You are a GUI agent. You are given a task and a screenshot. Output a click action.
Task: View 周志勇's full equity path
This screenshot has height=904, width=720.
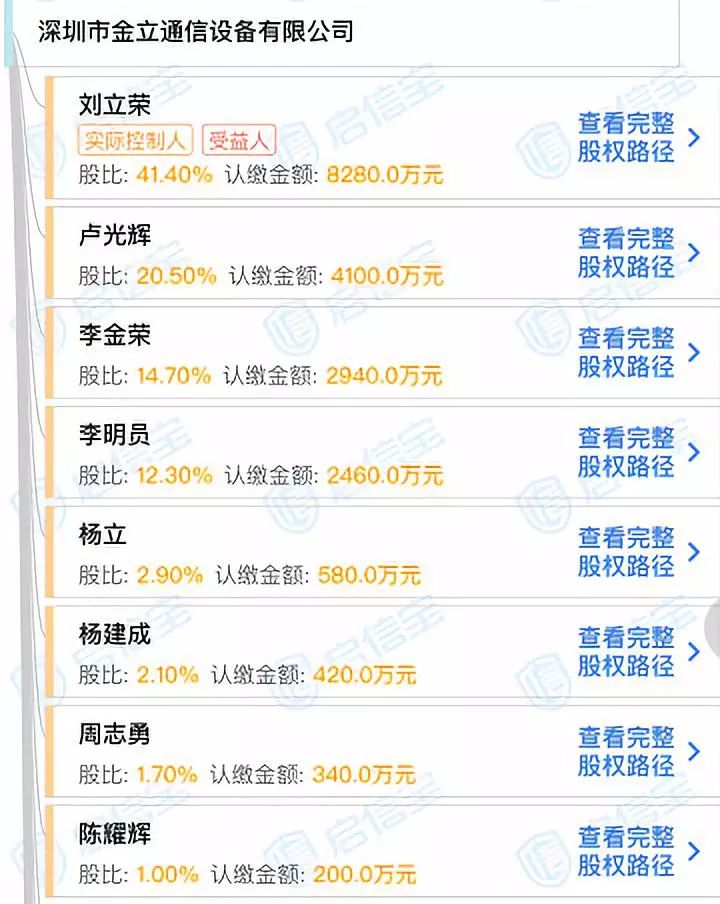[x=627, y=752]
